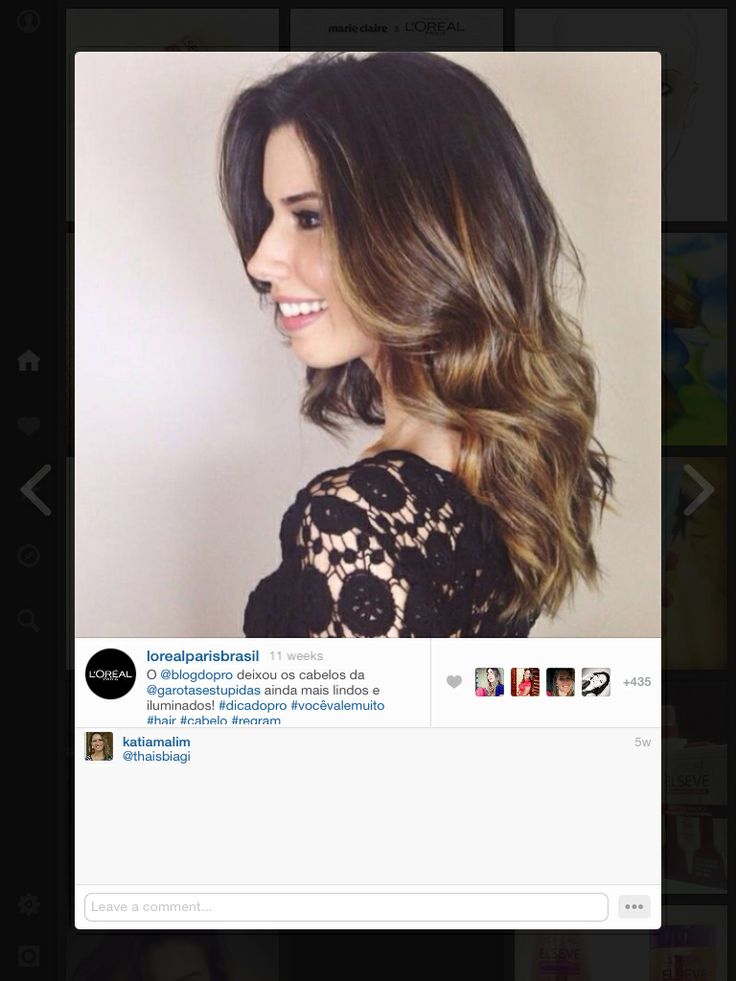Go to the home feed in sidebar

pyautogui.click(x=28, y=361)
